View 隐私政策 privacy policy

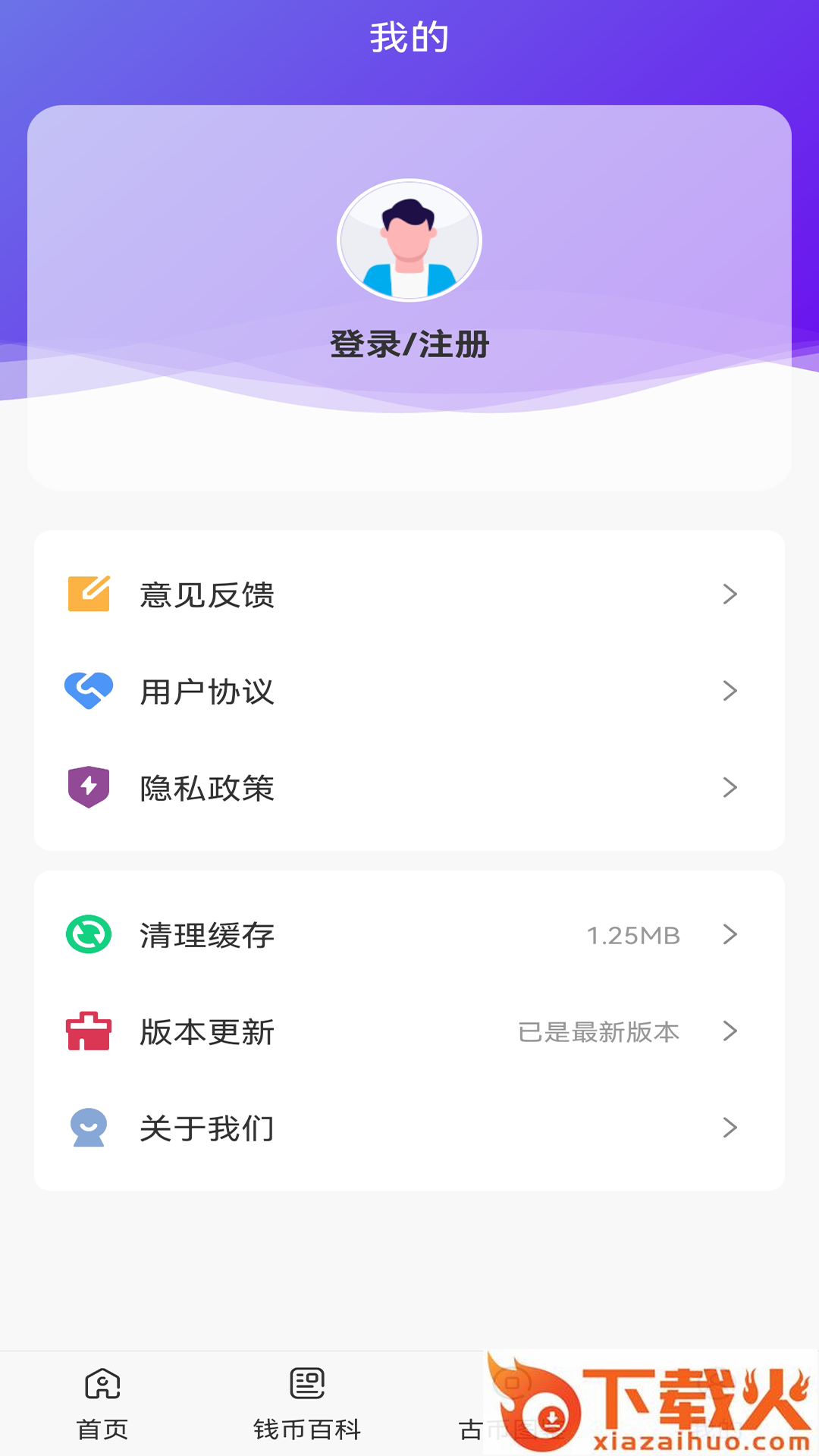[x=409, y=788]
